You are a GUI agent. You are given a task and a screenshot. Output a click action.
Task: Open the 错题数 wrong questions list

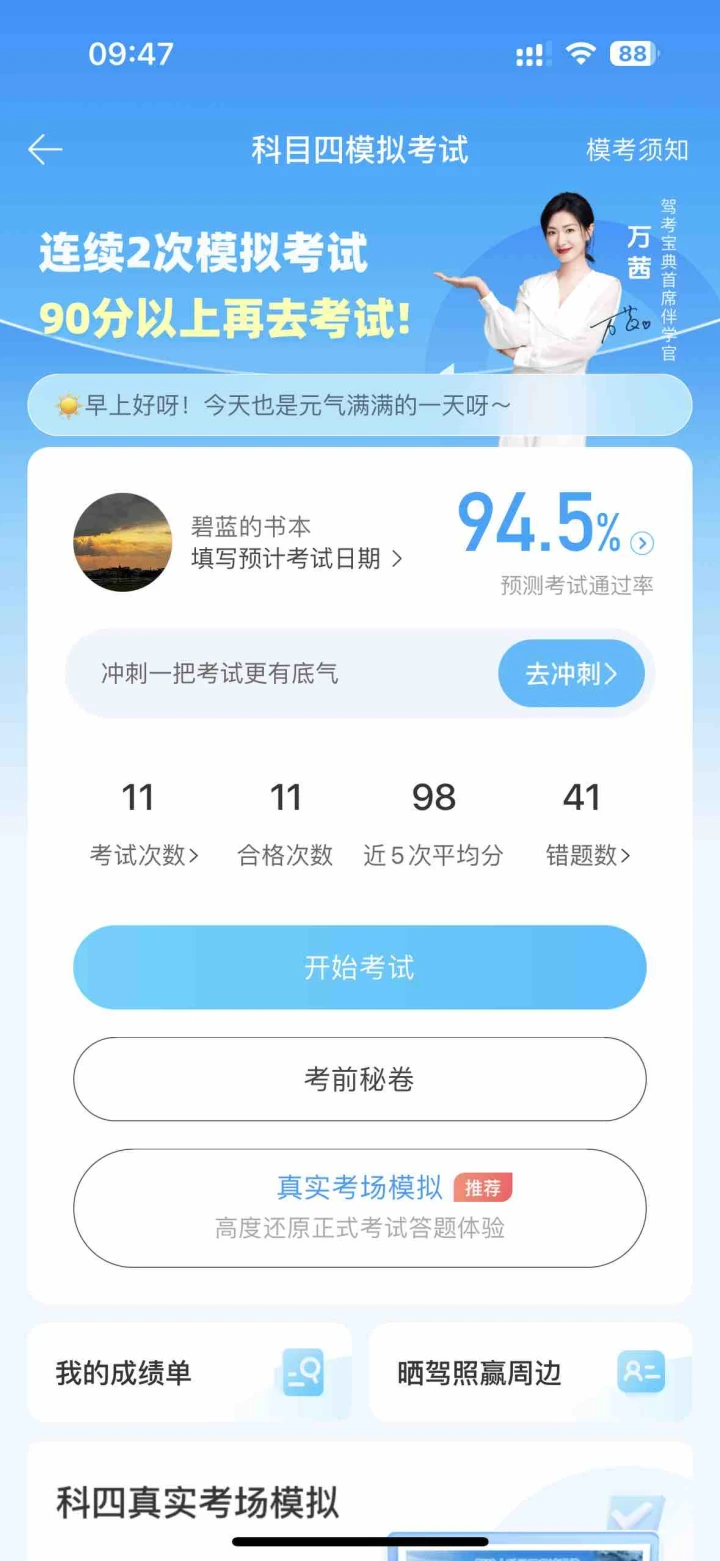point(588,855)
